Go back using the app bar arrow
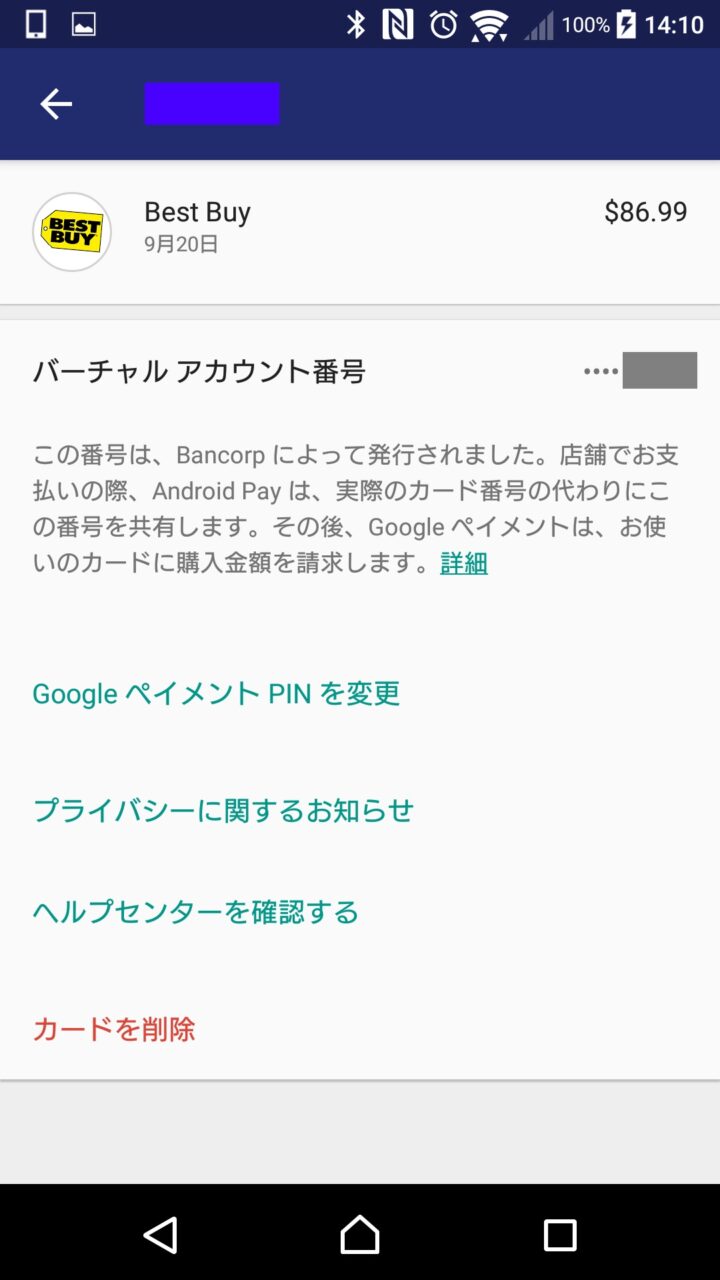This screenshot has width=720, height=1280. point(56,104)
